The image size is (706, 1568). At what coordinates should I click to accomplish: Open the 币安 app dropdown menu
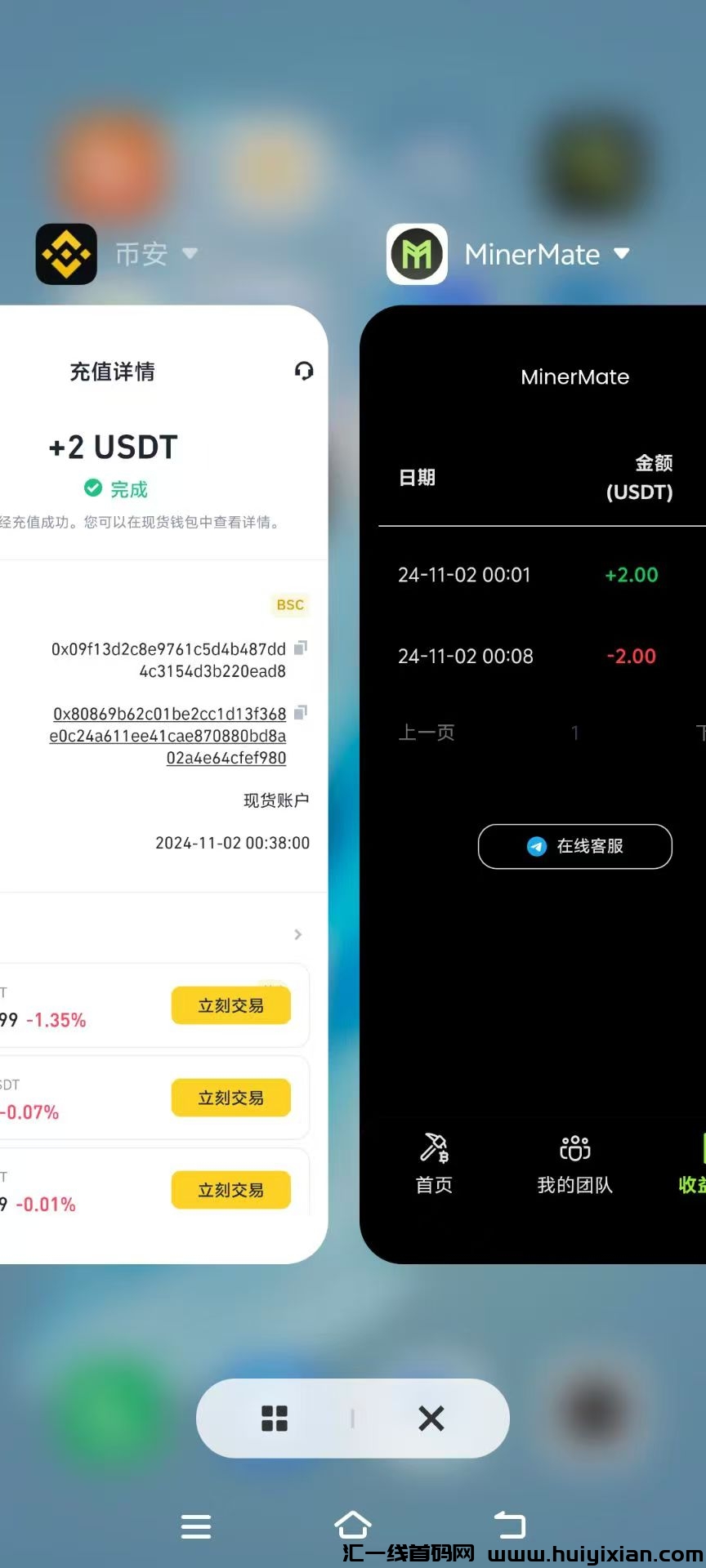[190, 254]
